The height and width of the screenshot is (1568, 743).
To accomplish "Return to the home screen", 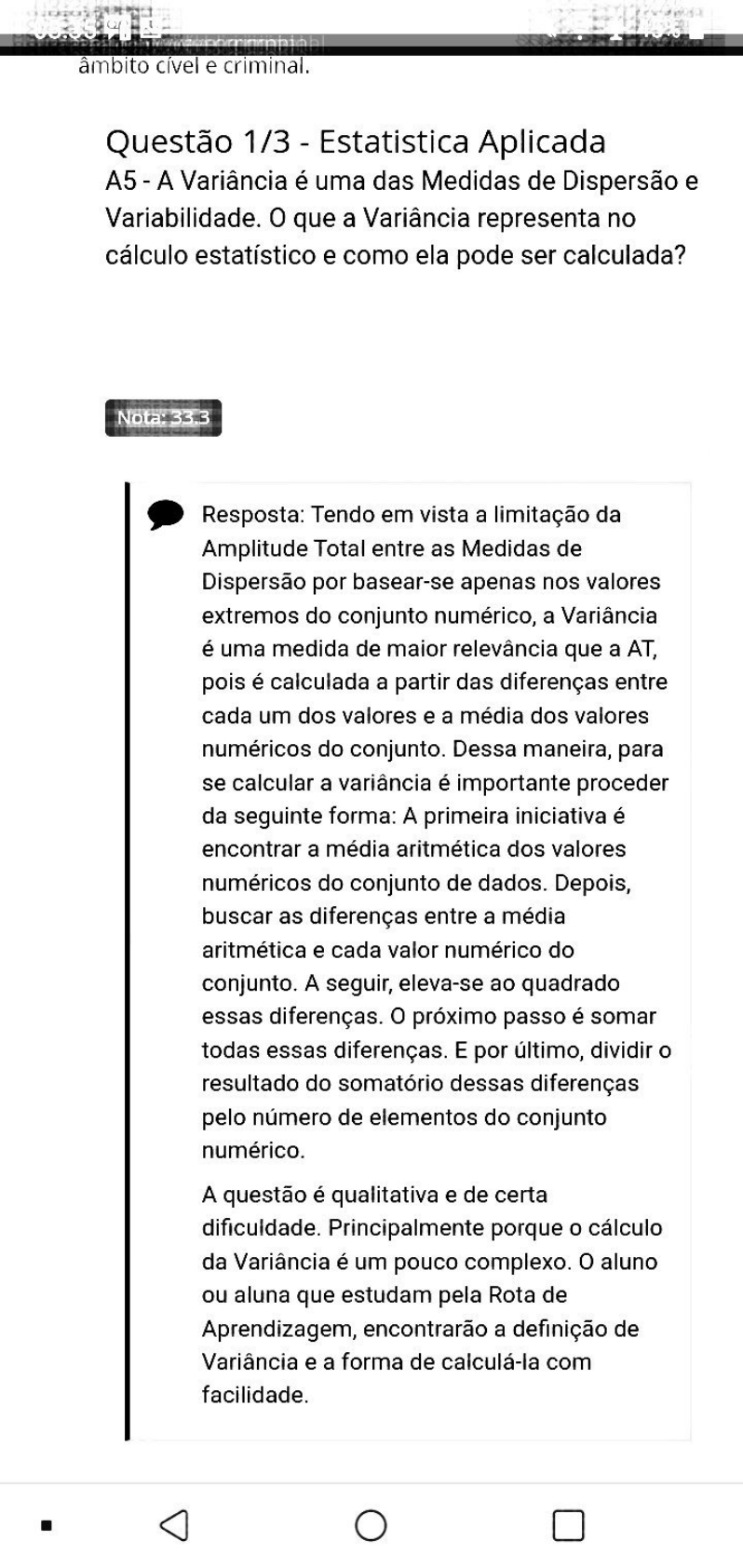I will point(371,1525).
